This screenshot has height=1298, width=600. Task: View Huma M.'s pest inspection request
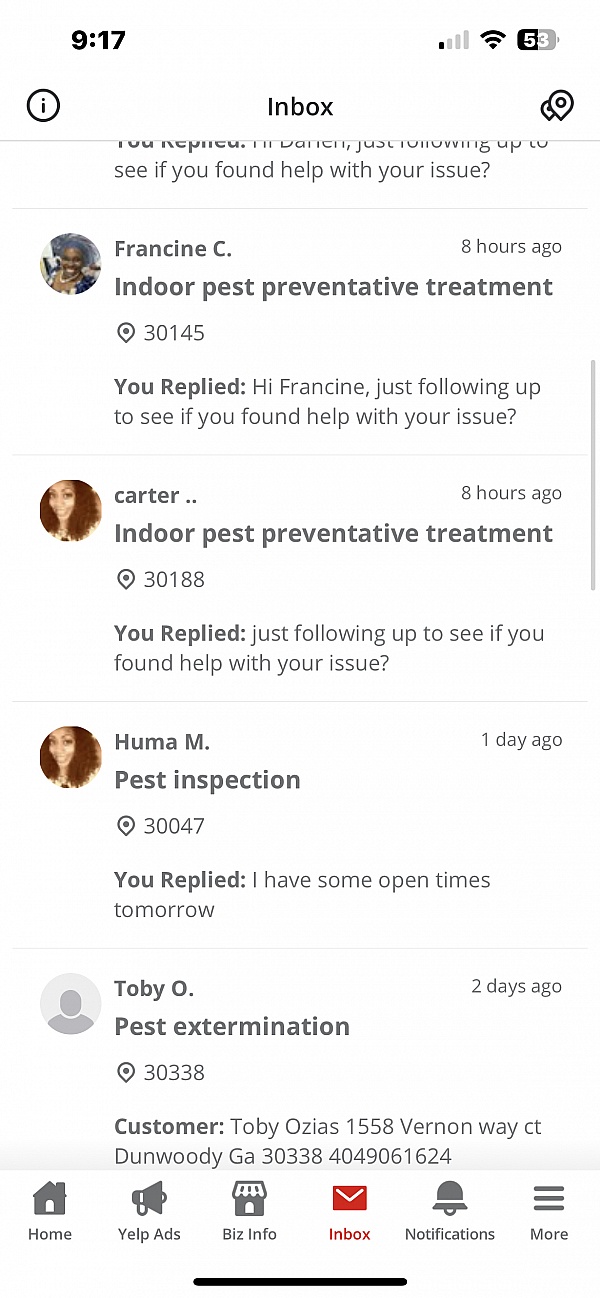[x=300, y=825]
